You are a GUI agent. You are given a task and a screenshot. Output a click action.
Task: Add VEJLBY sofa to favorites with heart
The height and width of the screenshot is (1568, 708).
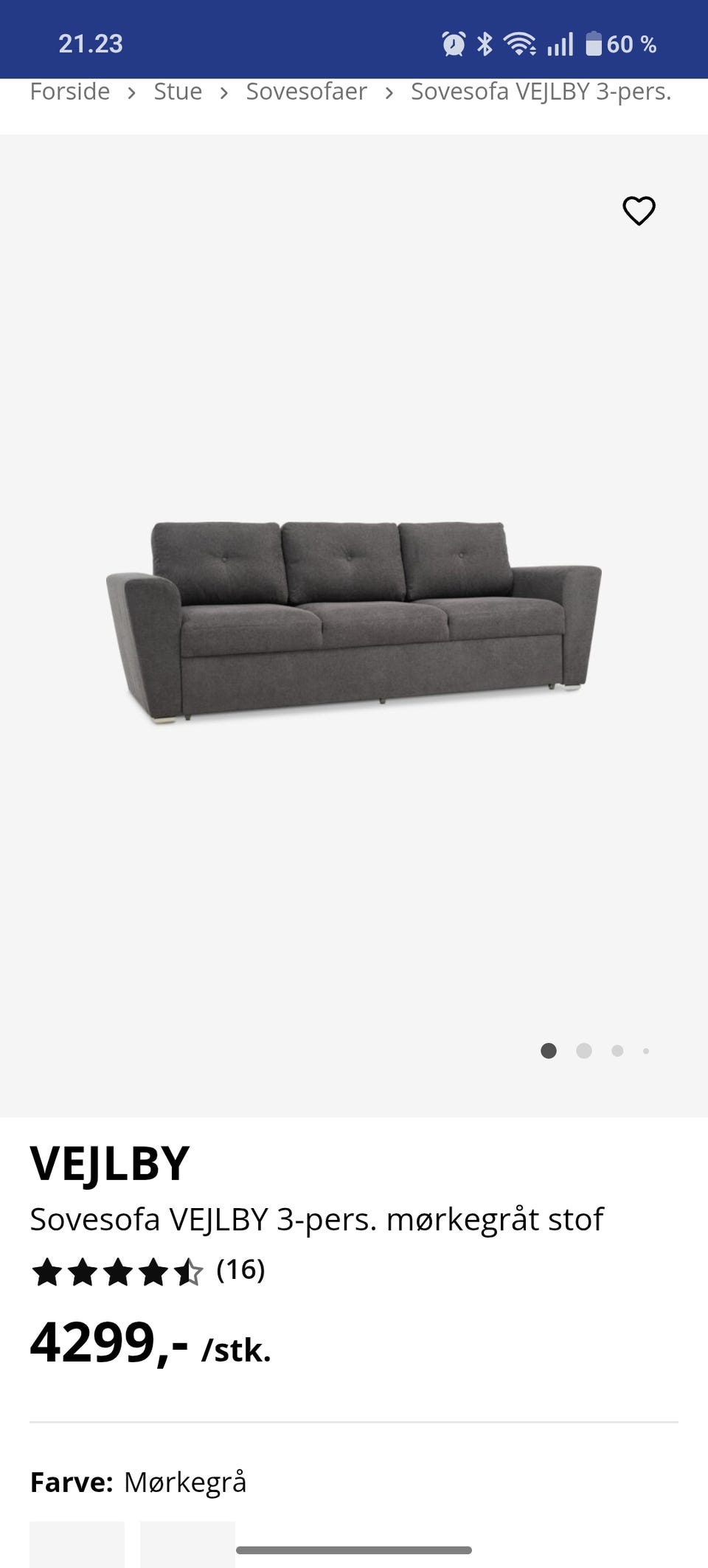639,211
